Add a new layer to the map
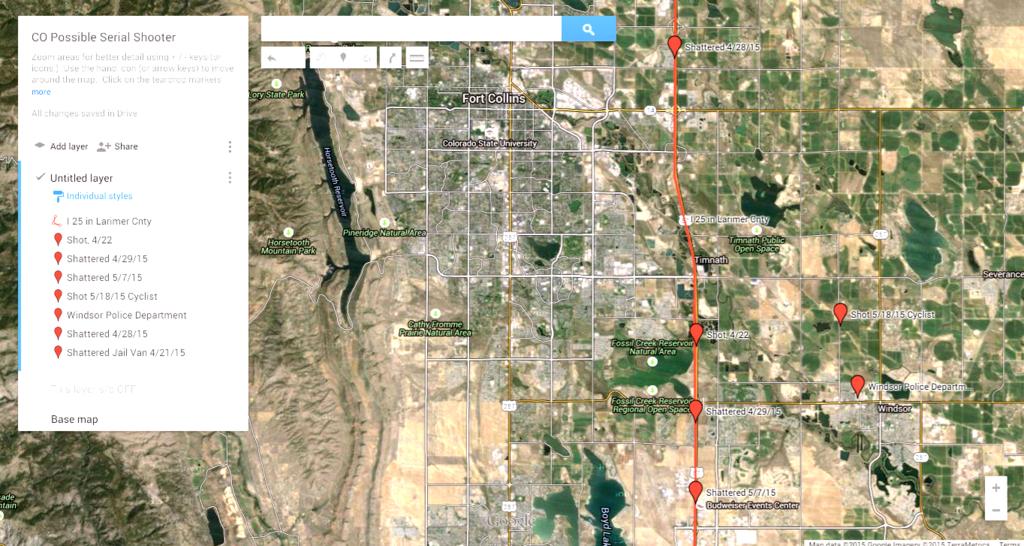The height and width of the screenshot is (546, 1024). [x=61, y=146]
